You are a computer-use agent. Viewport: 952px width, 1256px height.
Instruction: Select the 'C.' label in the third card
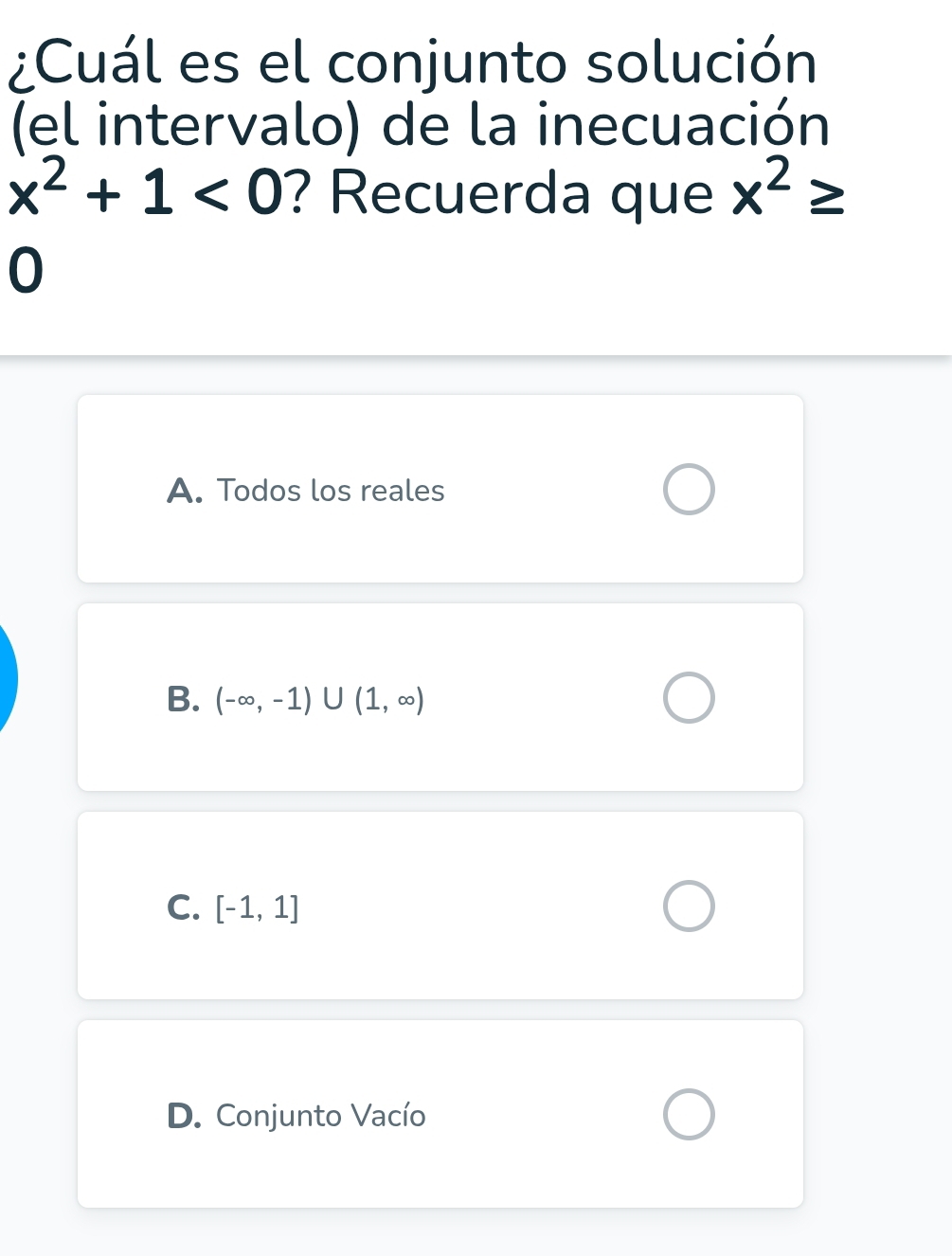point(183,907)
